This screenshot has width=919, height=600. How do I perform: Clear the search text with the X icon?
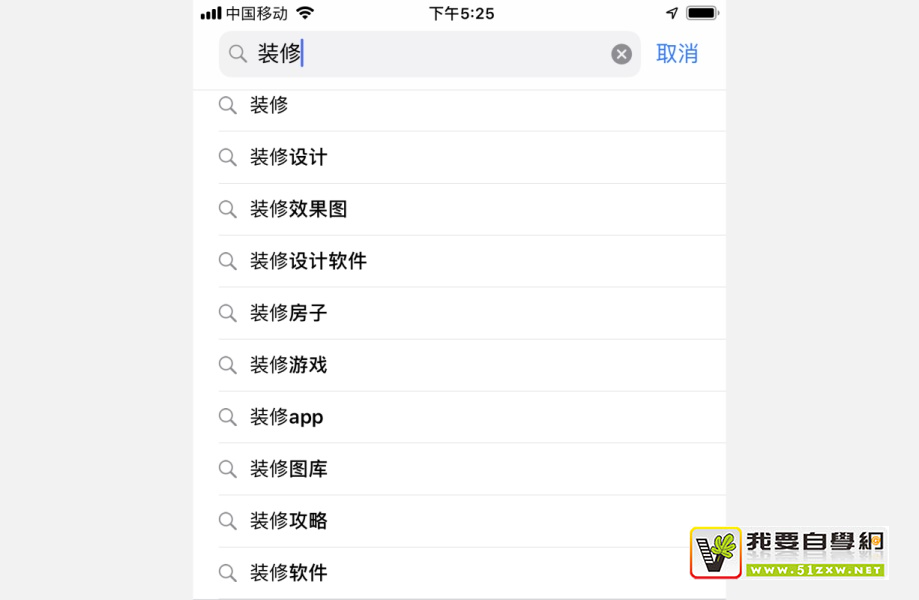621,54
